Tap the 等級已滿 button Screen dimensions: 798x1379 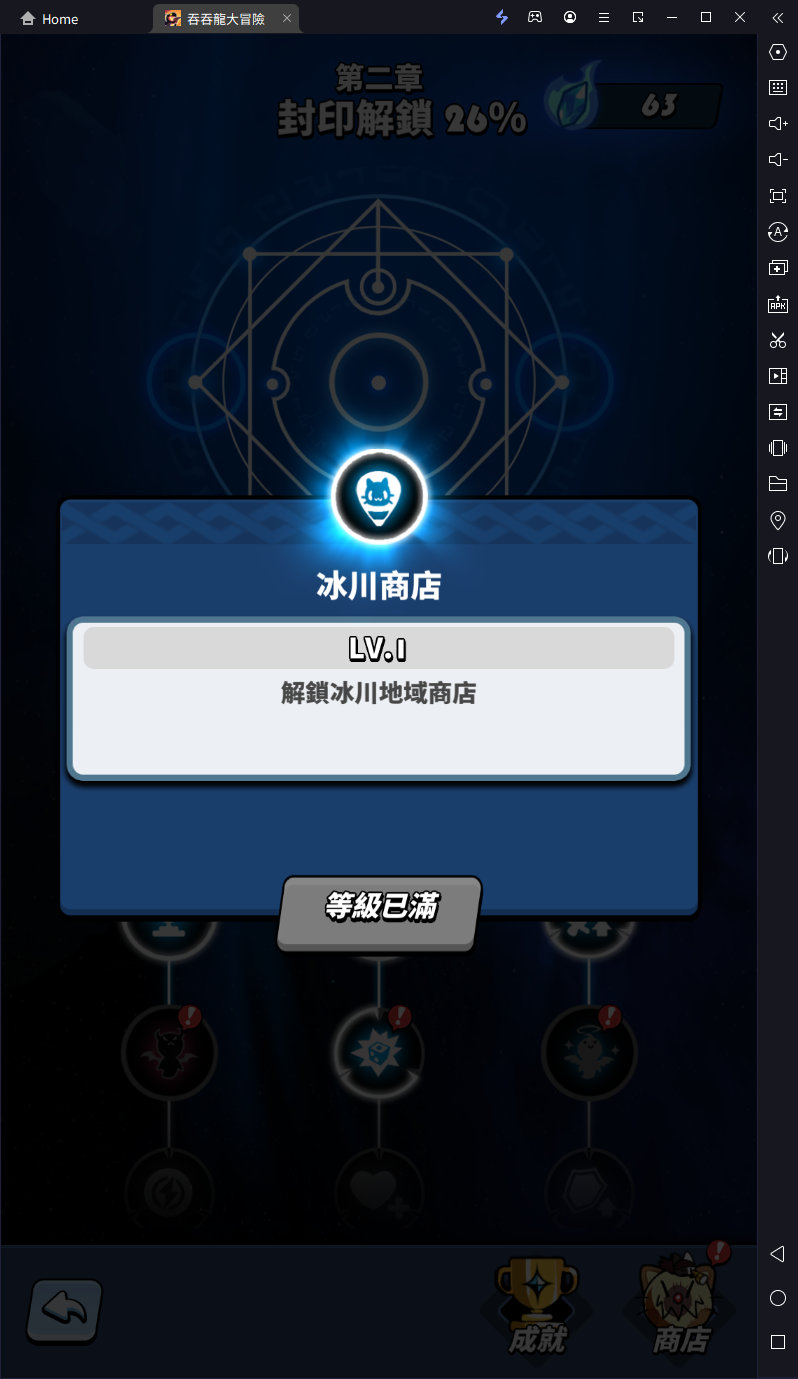point(380,912)
